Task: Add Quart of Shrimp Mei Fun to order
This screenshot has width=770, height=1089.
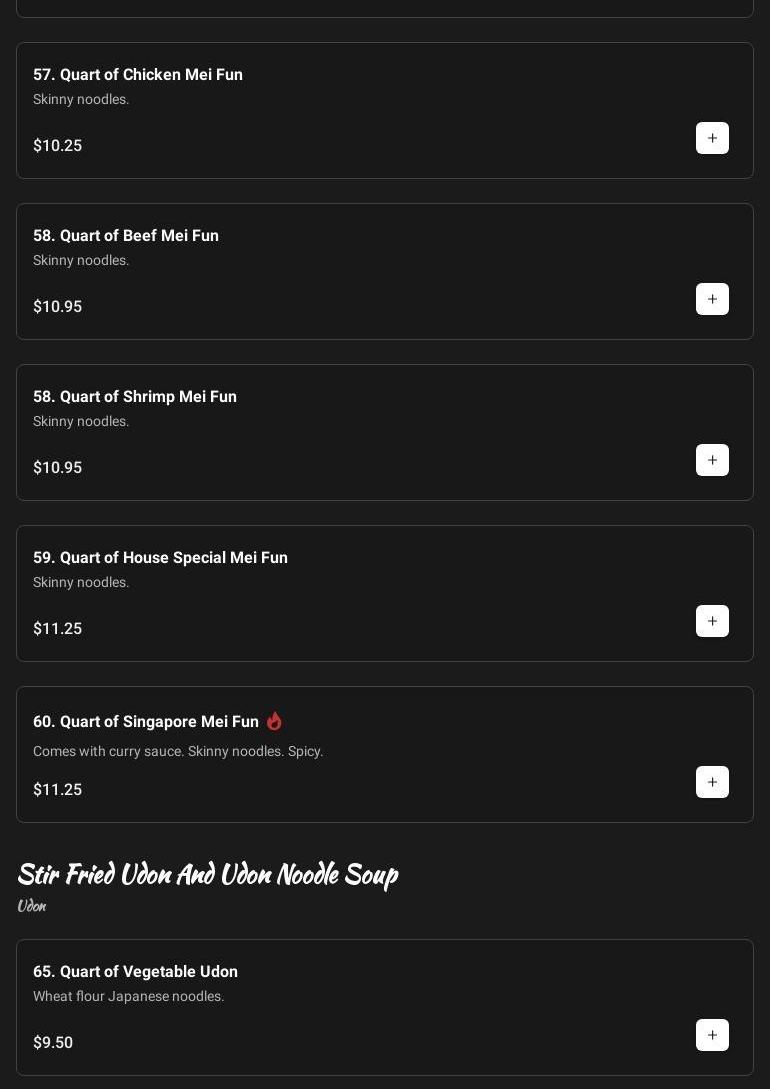Action: tap(712, 460)
